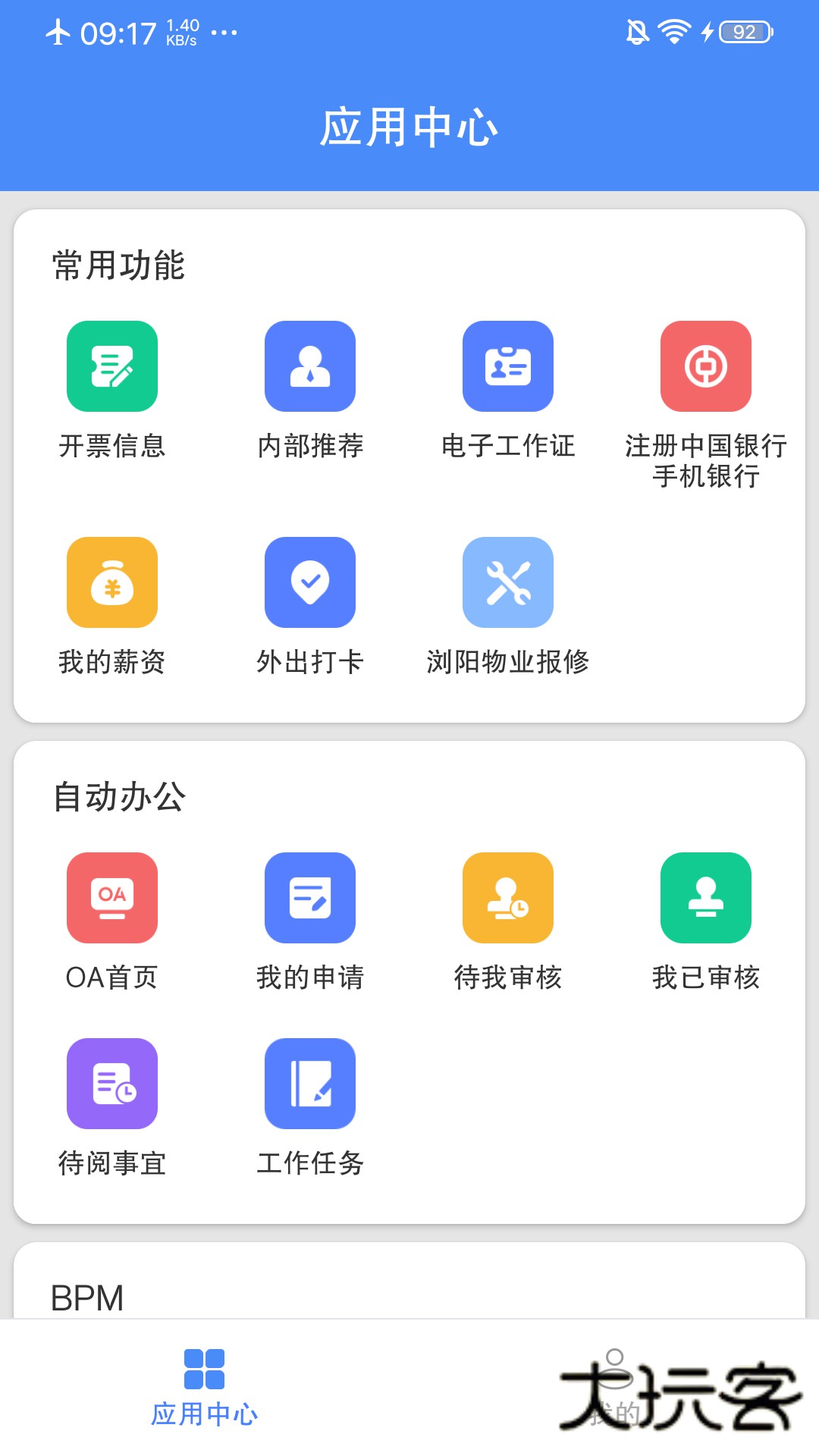Image resolution: width=819 pixels, height=1456 pixels.
Task: Open the 我的申请 my applications icon
Action: 309,897
